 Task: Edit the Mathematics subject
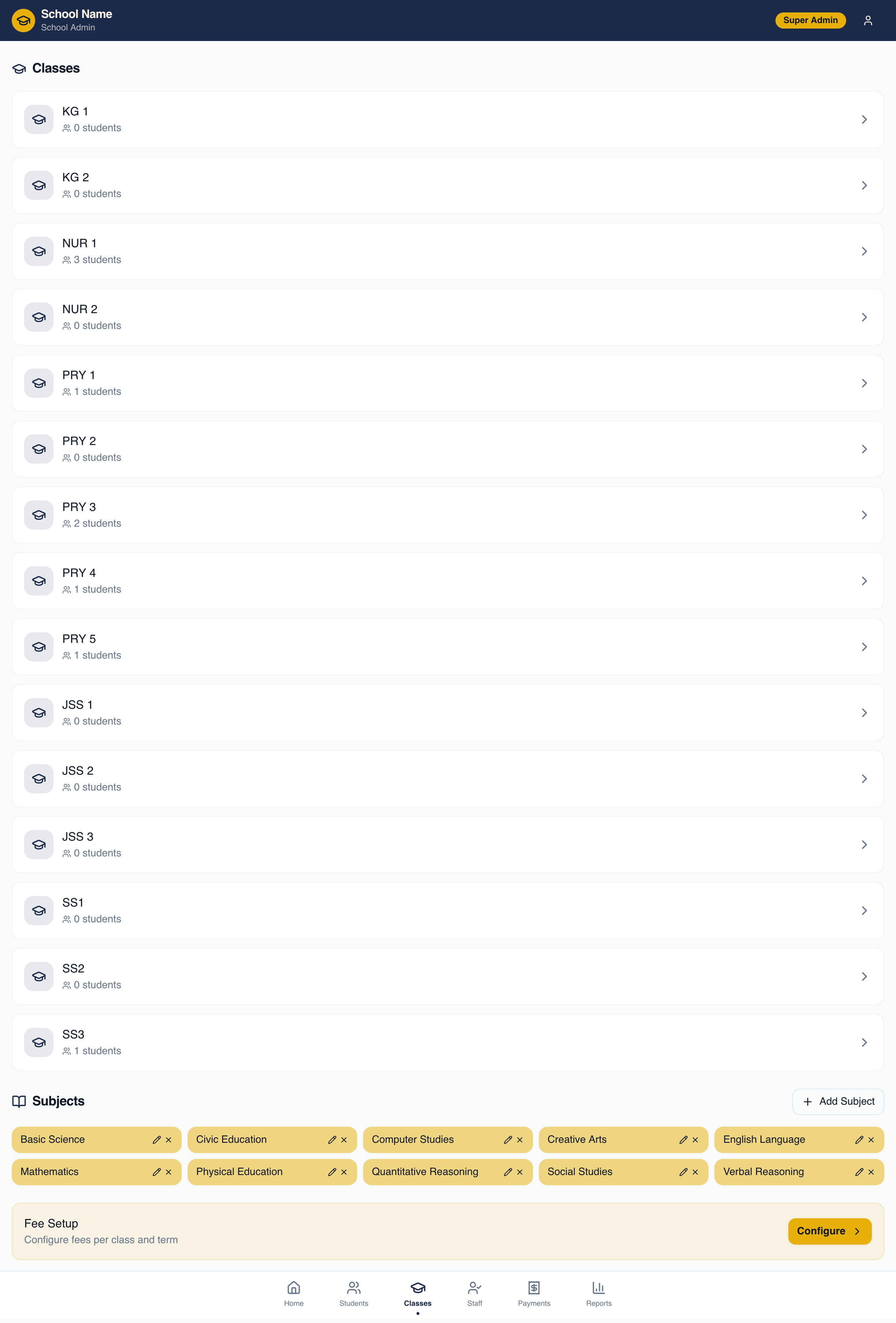pyautogui.click(x=156, y=1172)
